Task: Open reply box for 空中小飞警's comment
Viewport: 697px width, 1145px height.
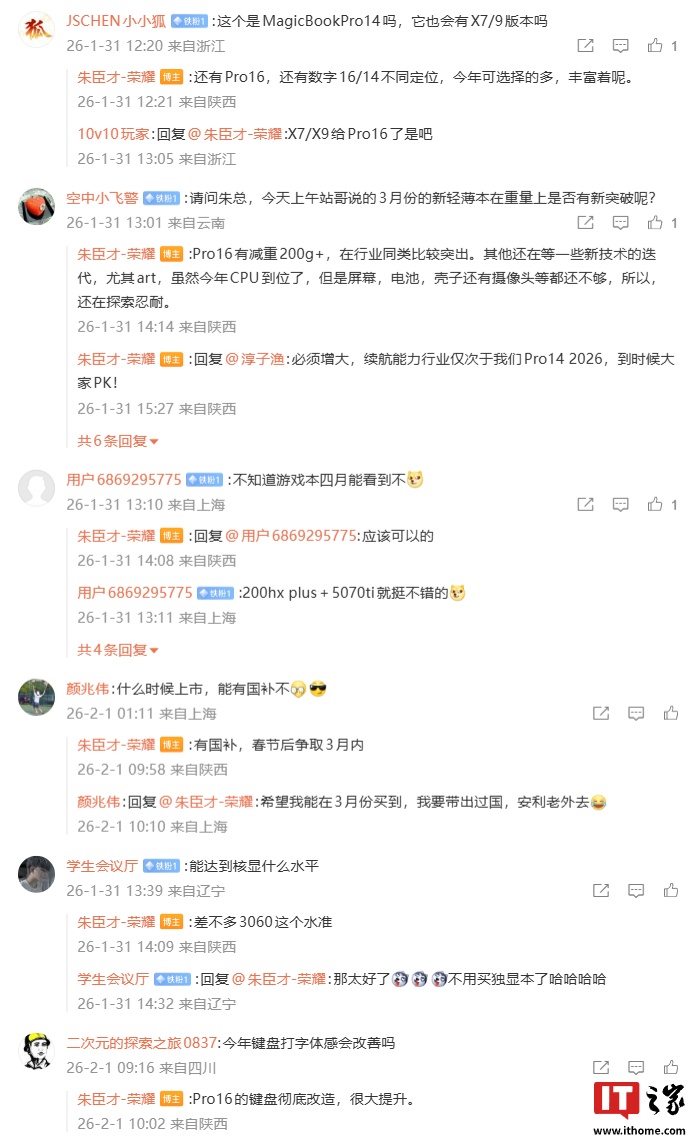Action: 620,222
